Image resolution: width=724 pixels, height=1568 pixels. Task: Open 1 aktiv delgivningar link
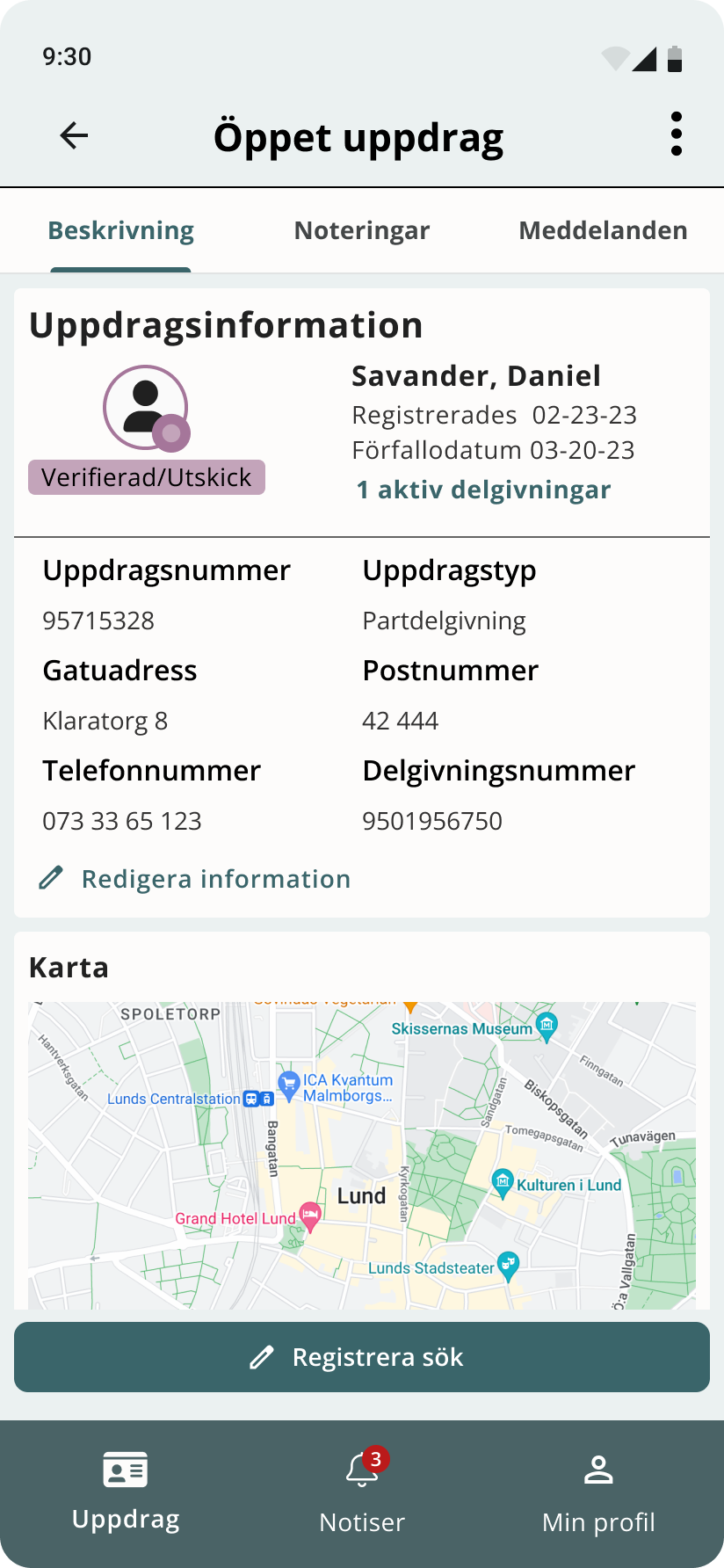[483, 490]
